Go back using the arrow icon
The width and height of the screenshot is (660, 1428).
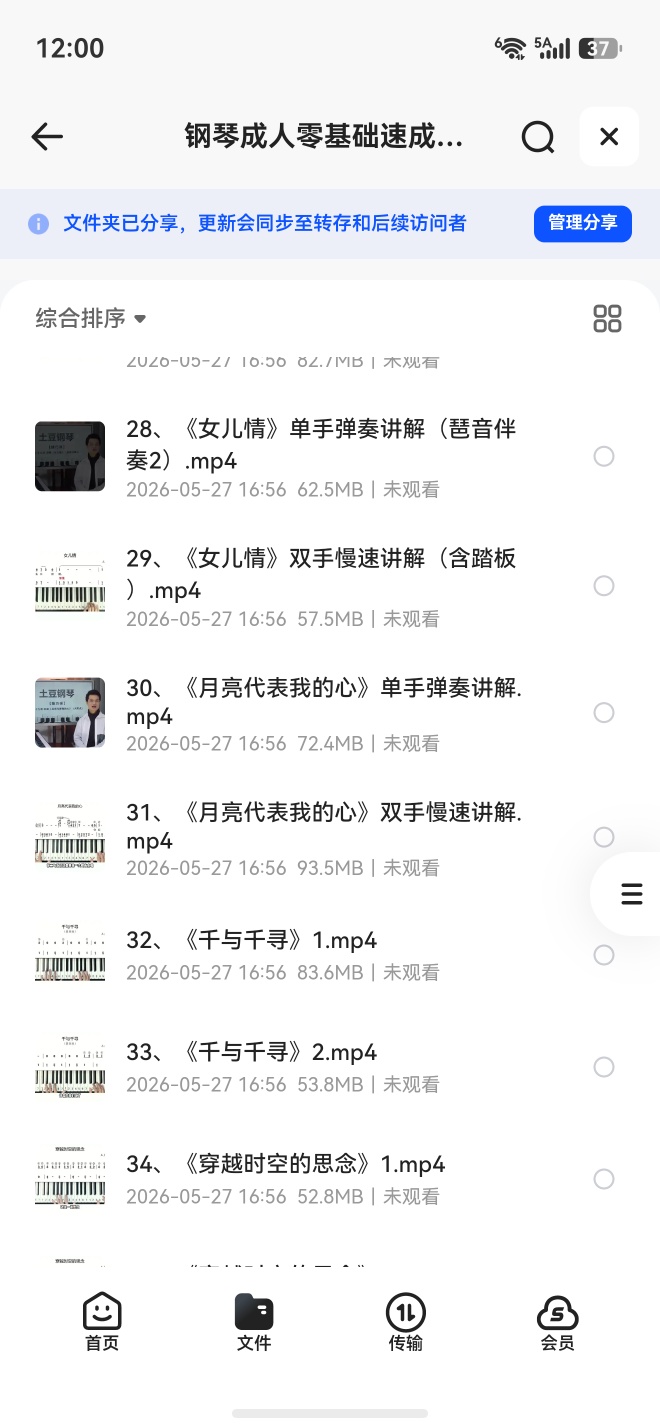tap(47, 137)
